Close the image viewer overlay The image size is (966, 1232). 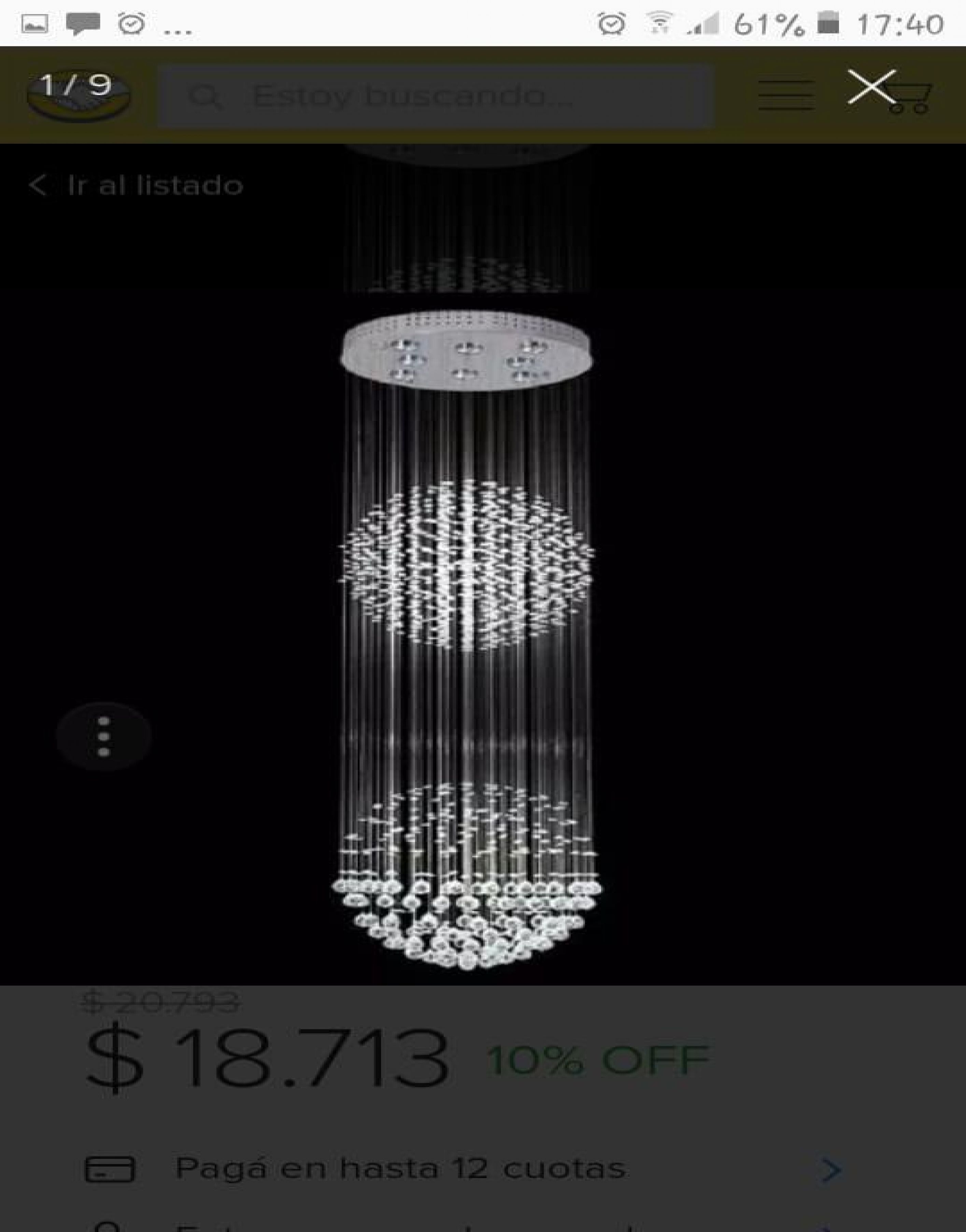[871, 87]
